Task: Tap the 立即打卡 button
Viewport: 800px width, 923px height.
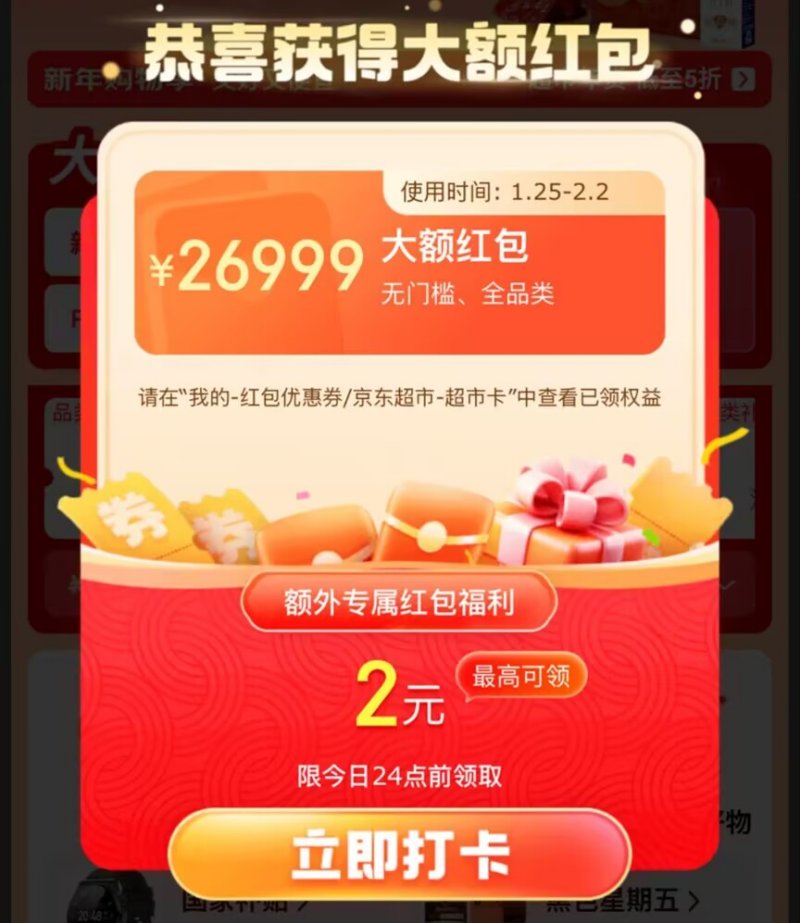Action: (399, 854)
